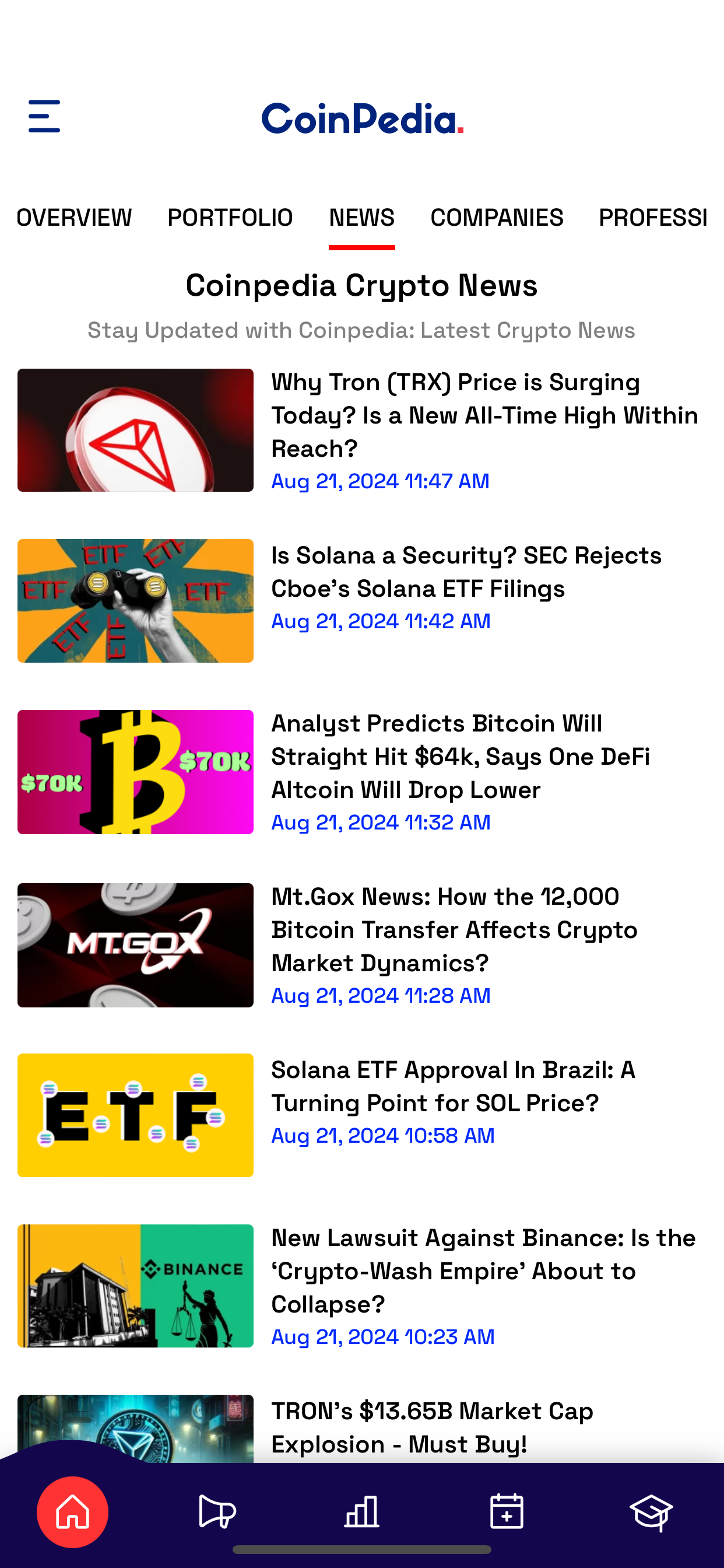The height and width of the screenshot is (1568, 724).
Task: Open the Solana ETF approval in Brazil article
Action: click(453, 1087)
